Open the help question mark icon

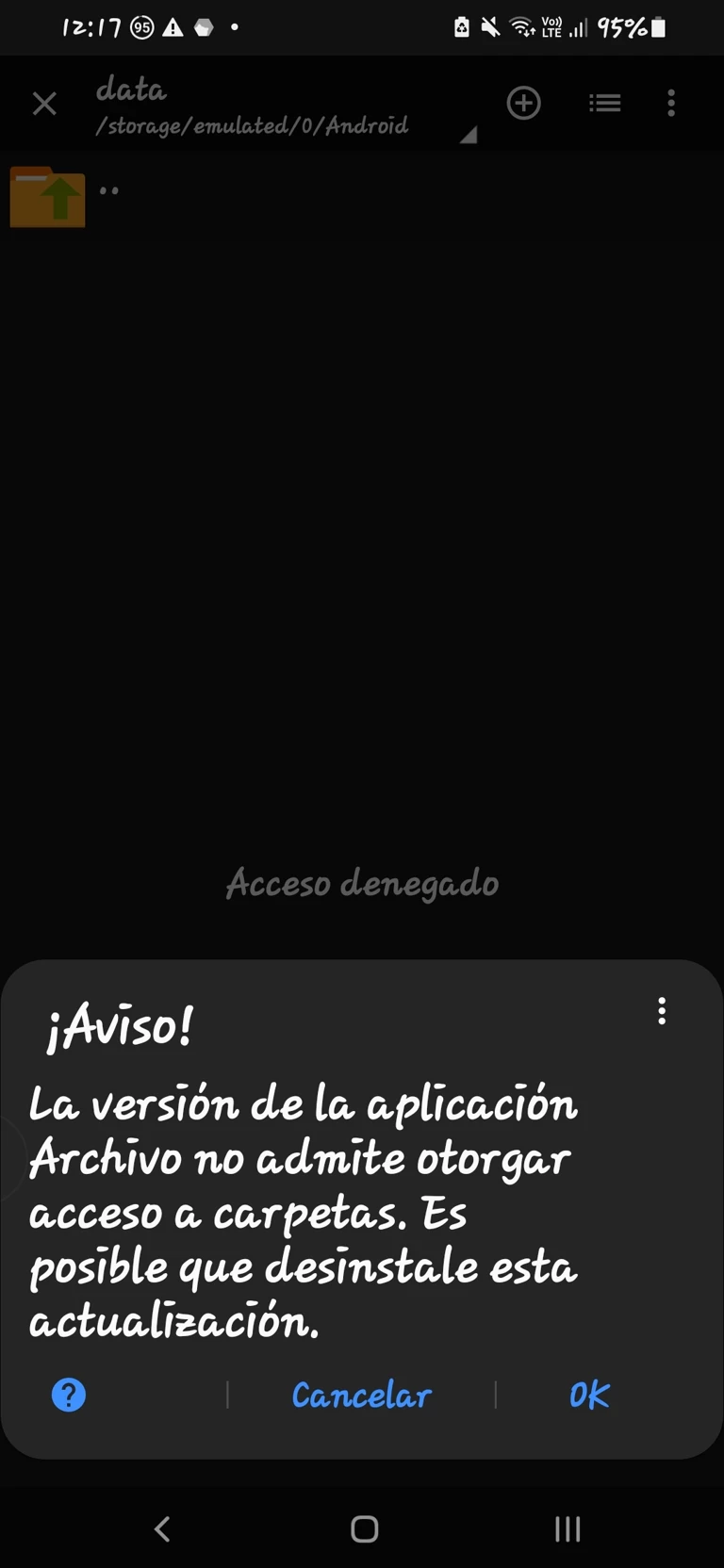pyautogui.click(x=69, y=1395)
